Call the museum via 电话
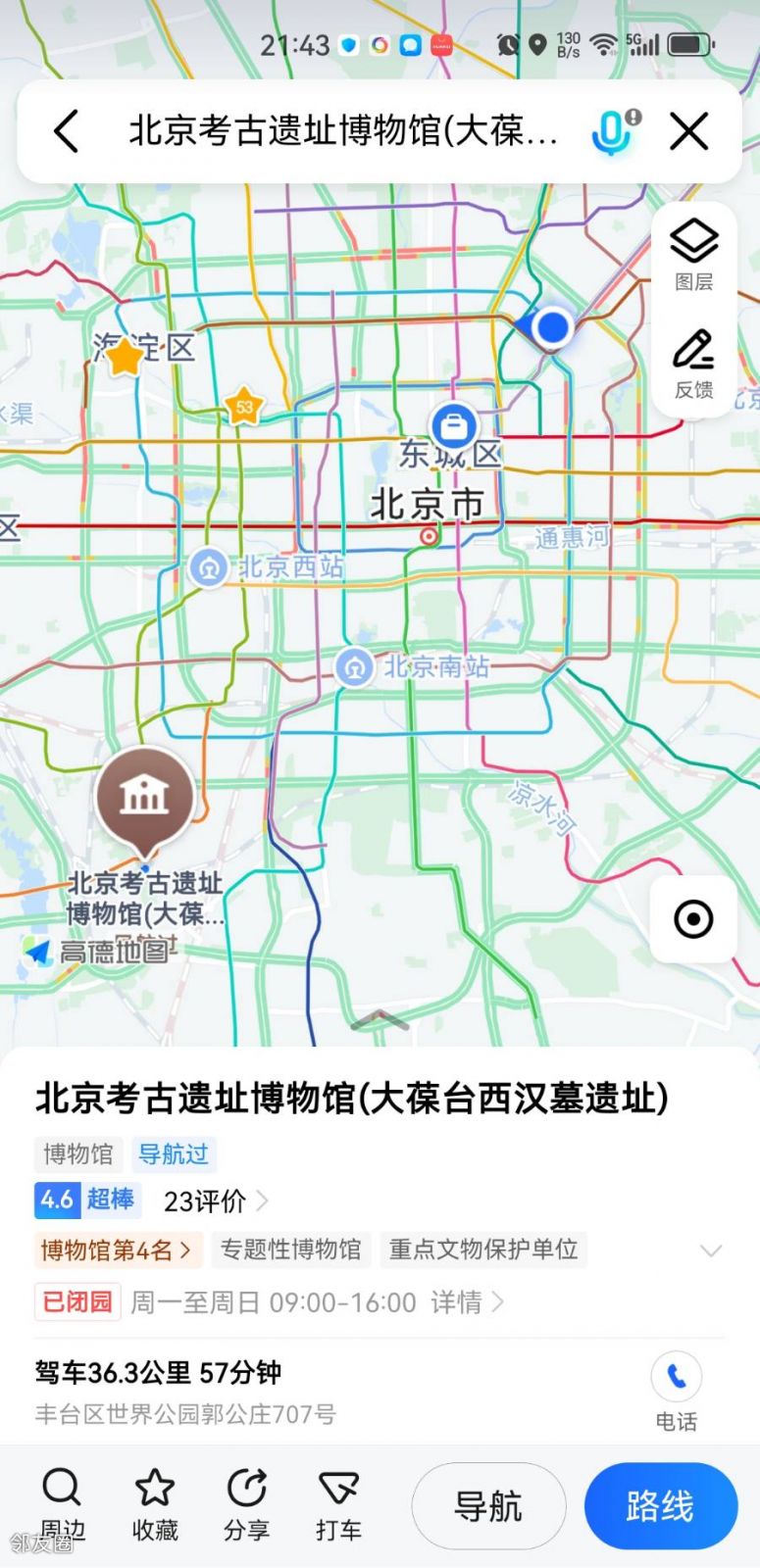Screen dimensions: 760x1568 (677, 1392)
